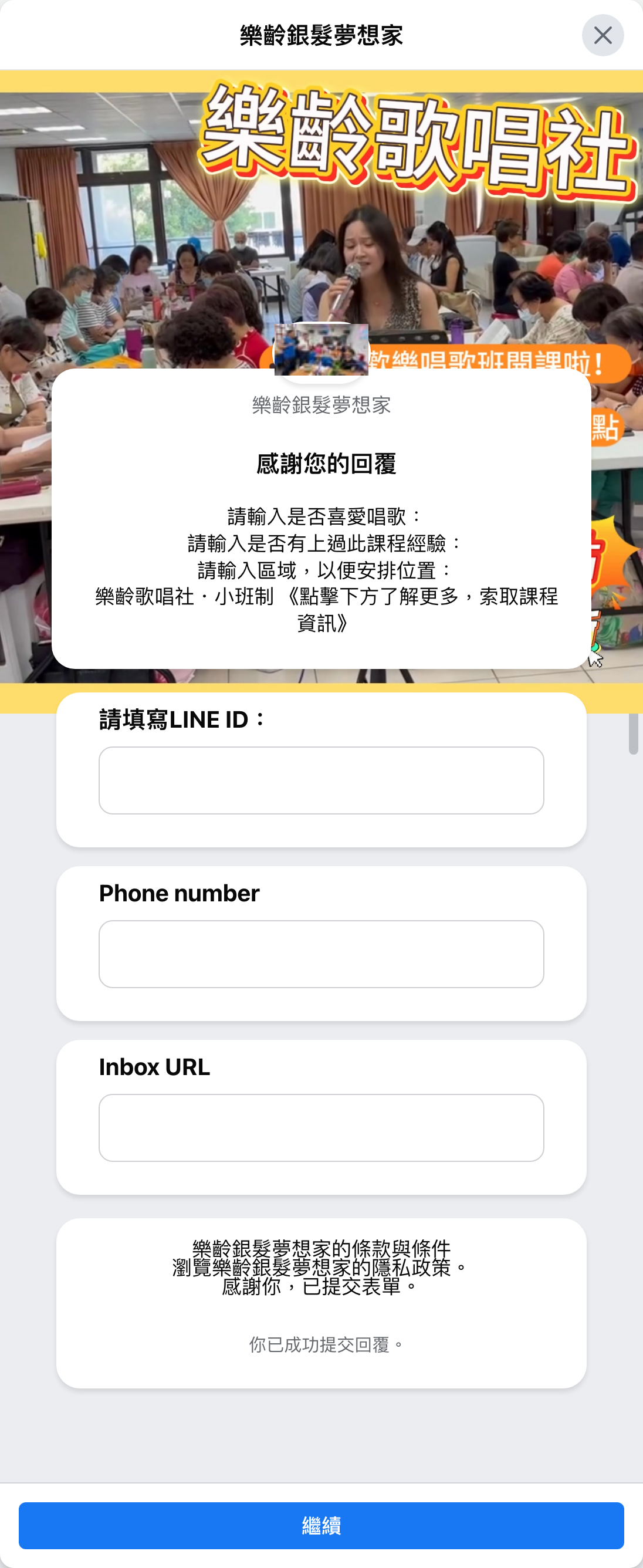
Task: Click the Phone number field label
Action: coord(179,894)
